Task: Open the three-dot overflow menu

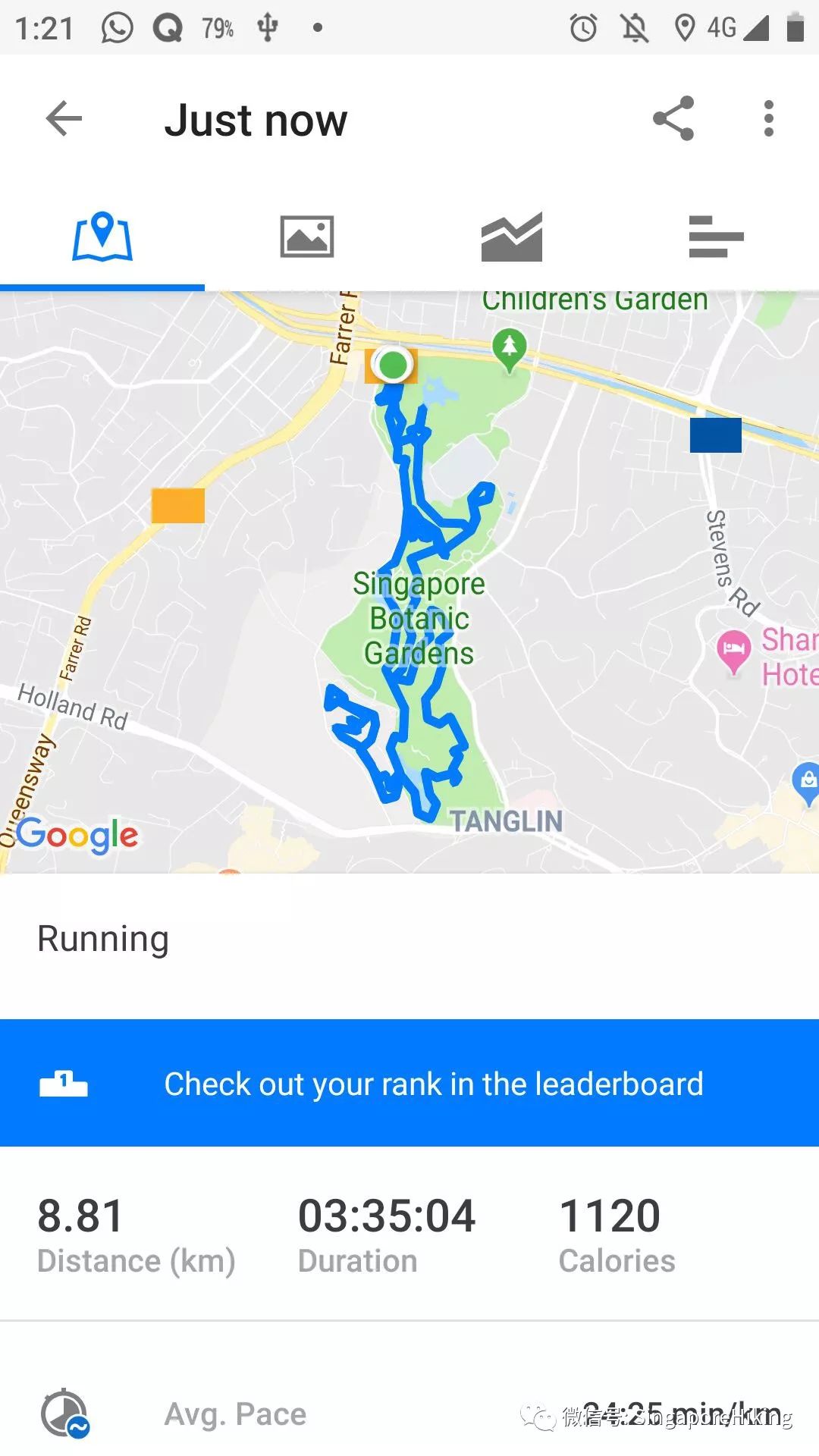Action: click(x=768, y=119)
